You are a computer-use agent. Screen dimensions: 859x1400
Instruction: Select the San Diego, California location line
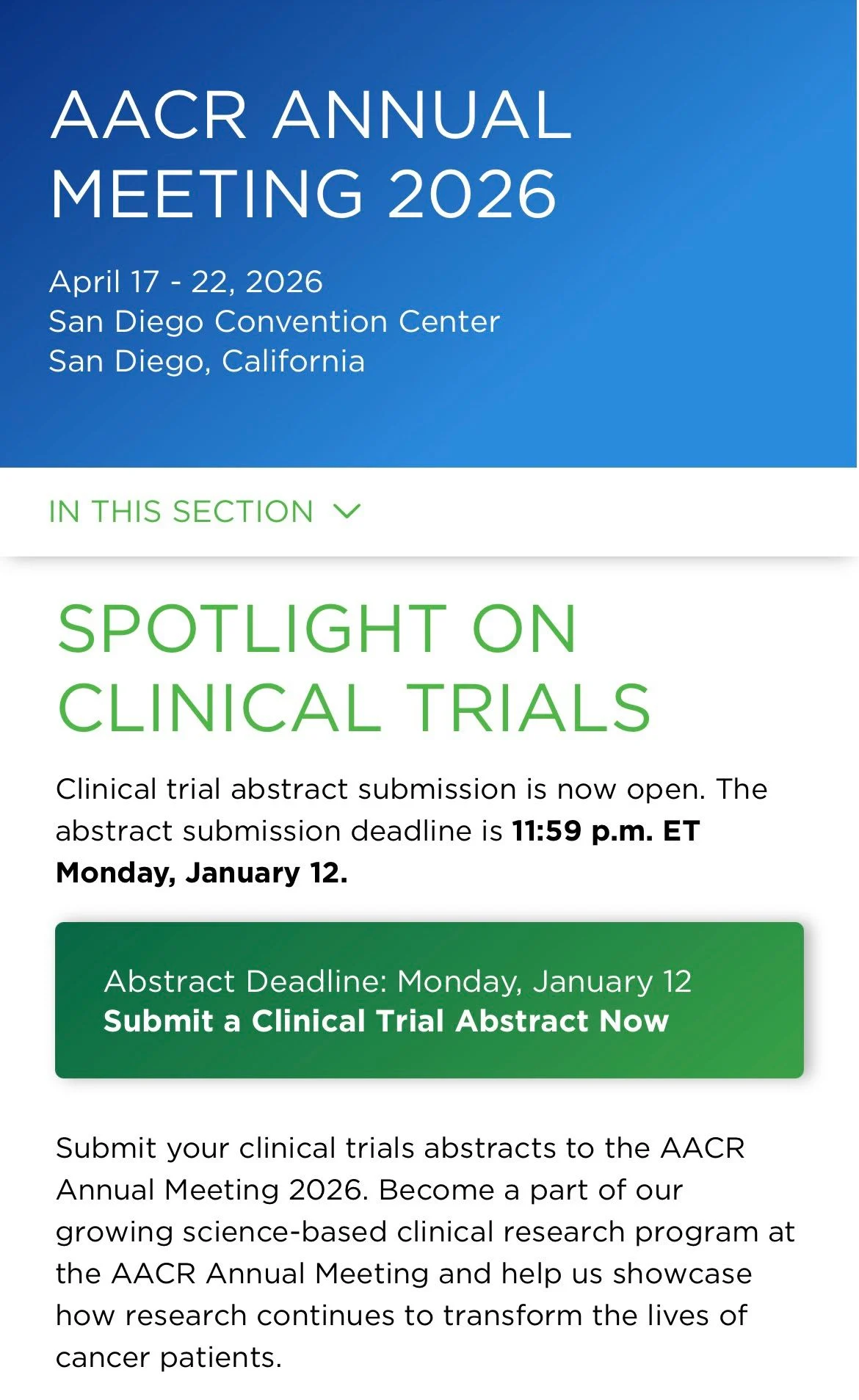tap(208, 361)
